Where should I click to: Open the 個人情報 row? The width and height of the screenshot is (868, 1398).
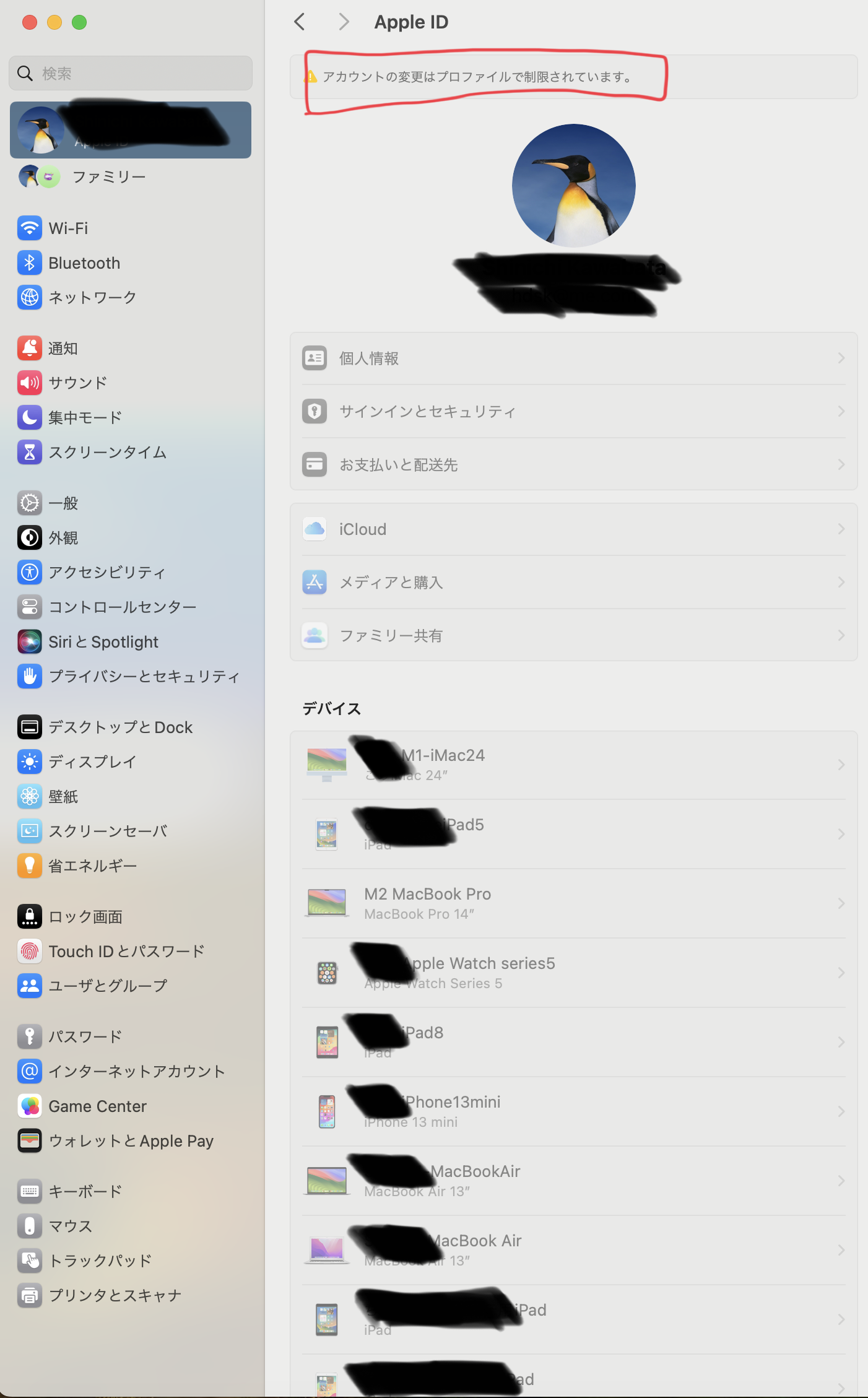(x=573, y=358)
